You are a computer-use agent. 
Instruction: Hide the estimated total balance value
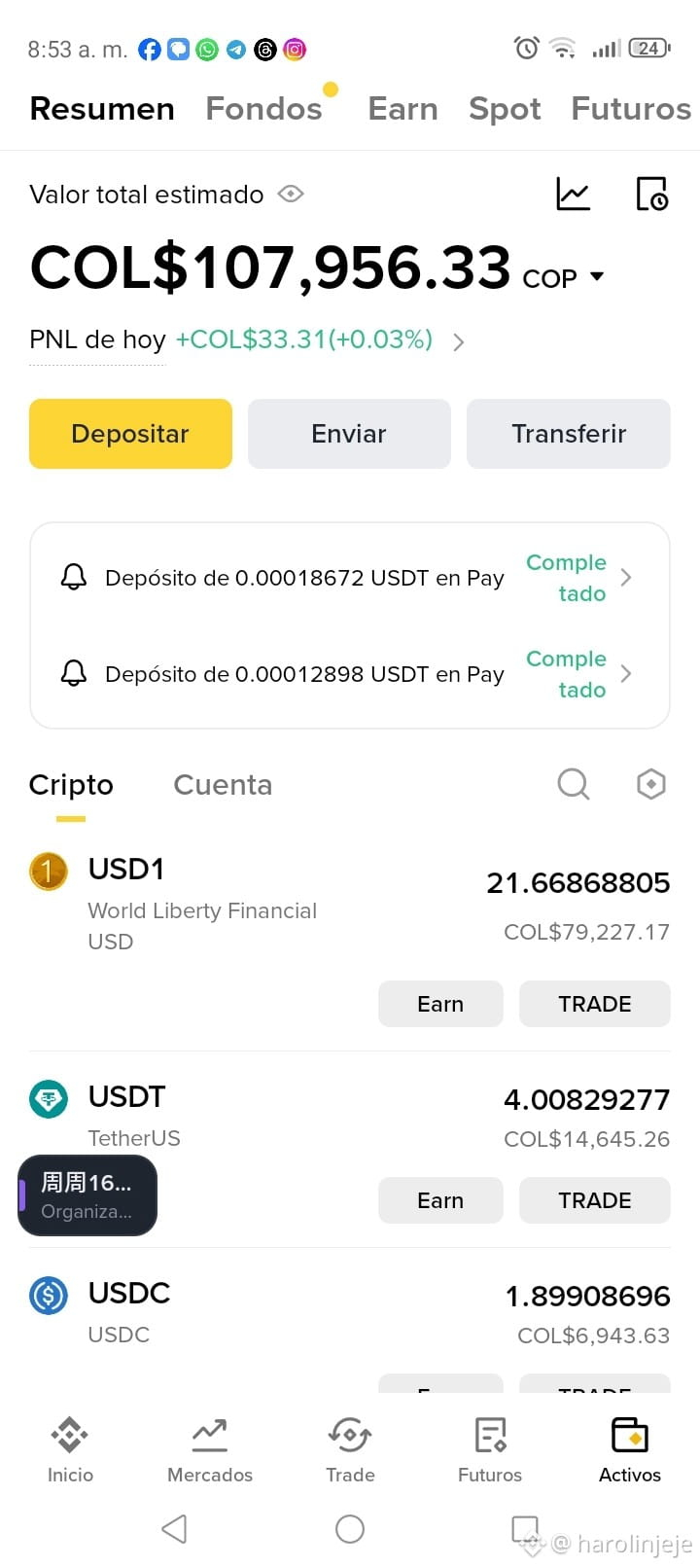291,195
